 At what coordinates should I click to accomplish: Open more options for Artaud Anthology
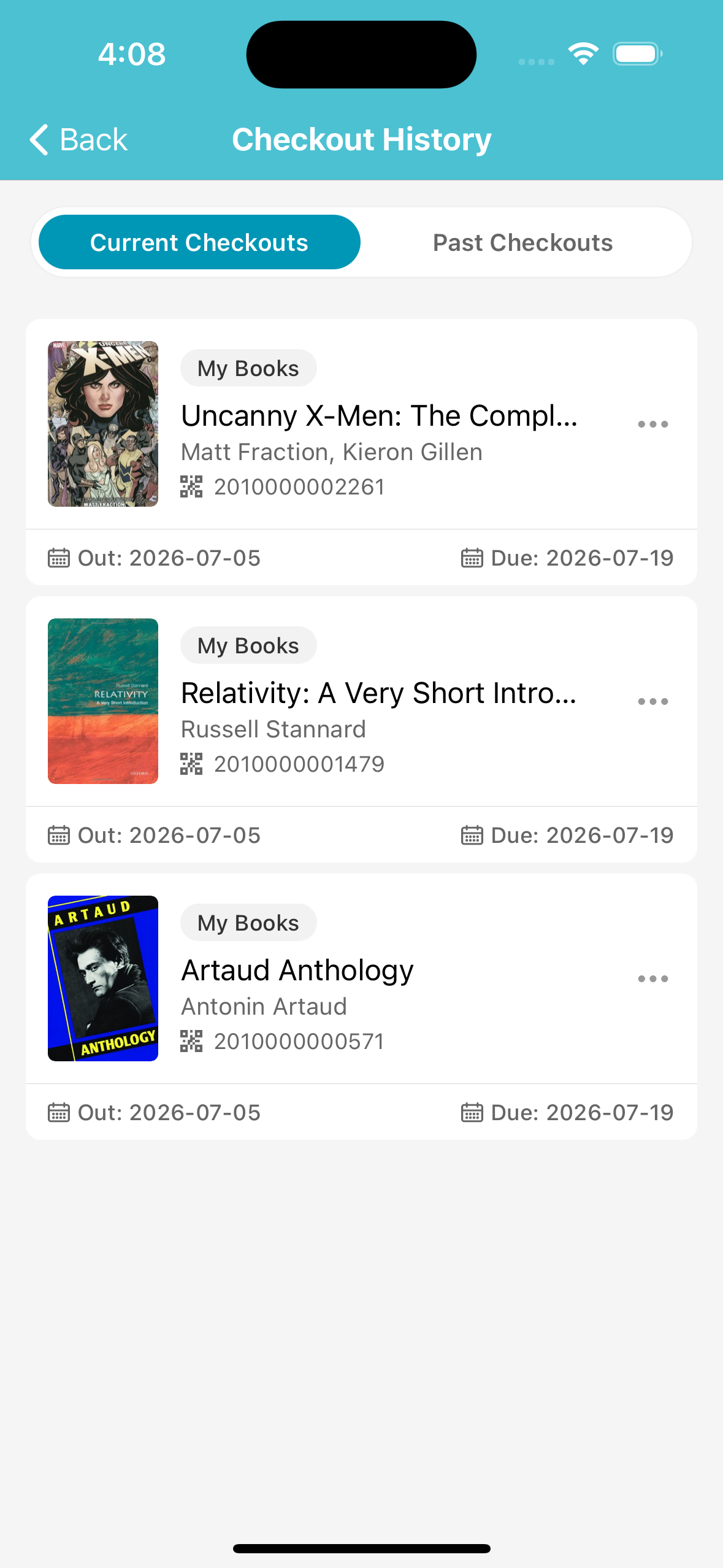click(652, 978)
